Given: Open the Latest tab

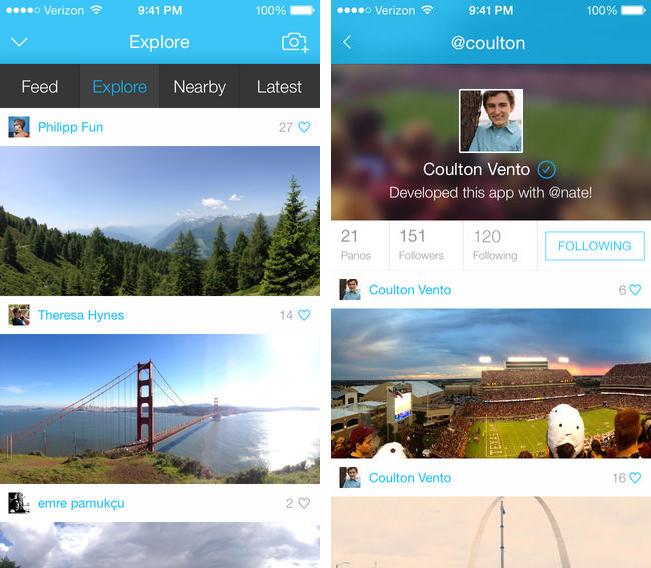Looking at the screenshot, I should click(x=279, y=87).
